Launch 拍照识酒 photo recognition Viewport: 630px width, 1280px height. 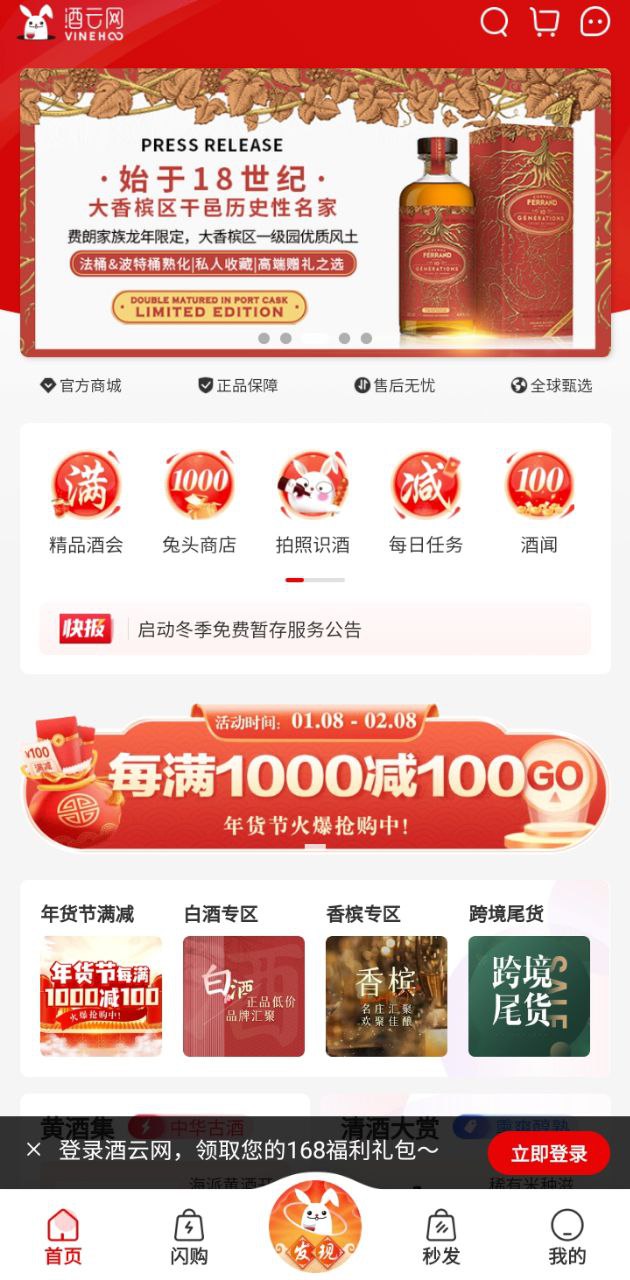pyautogui.click(x=313, y=503)
